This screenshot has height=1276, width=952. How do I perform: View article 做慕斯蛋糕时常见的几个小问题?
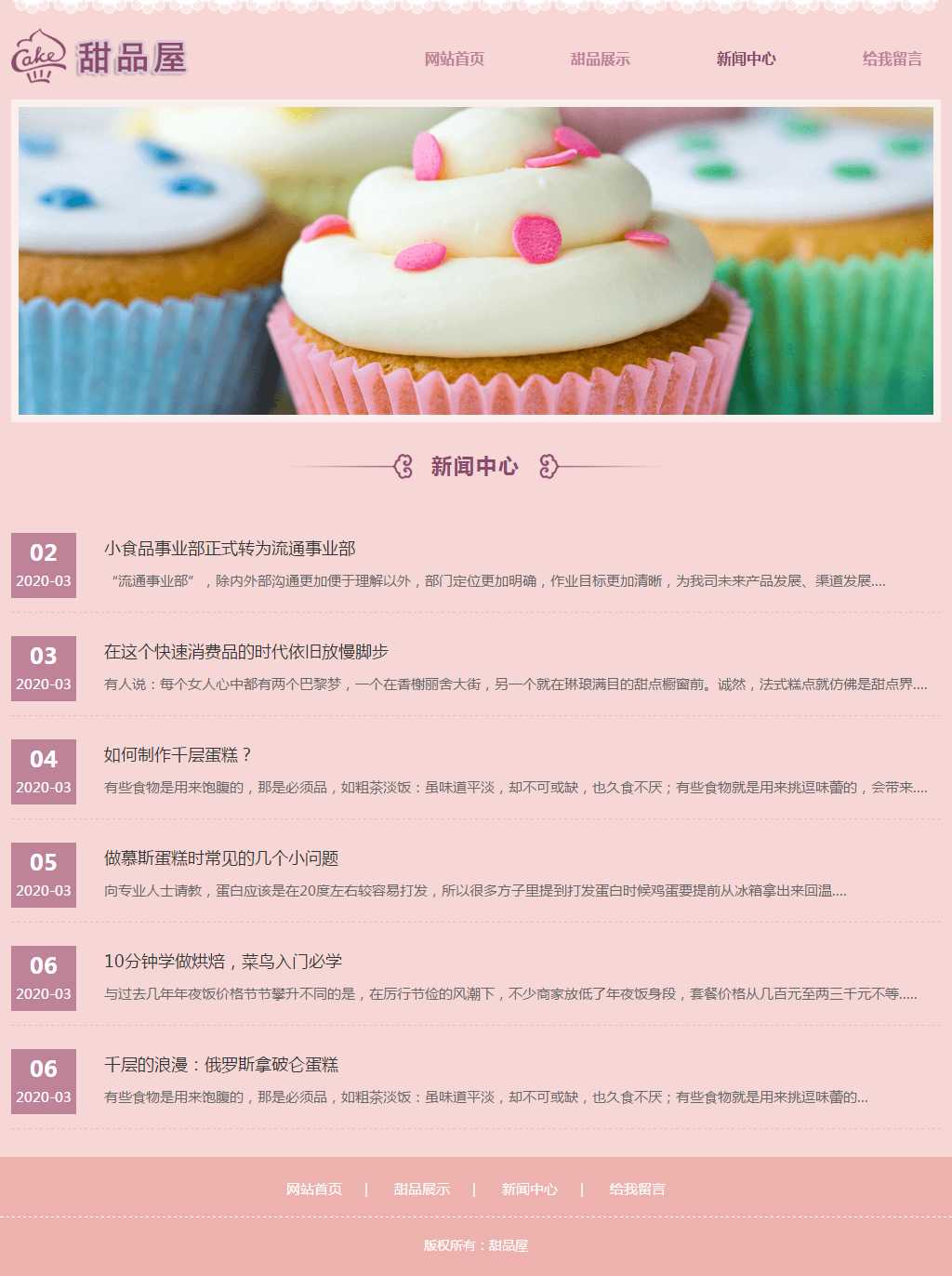tap(221, 858)
